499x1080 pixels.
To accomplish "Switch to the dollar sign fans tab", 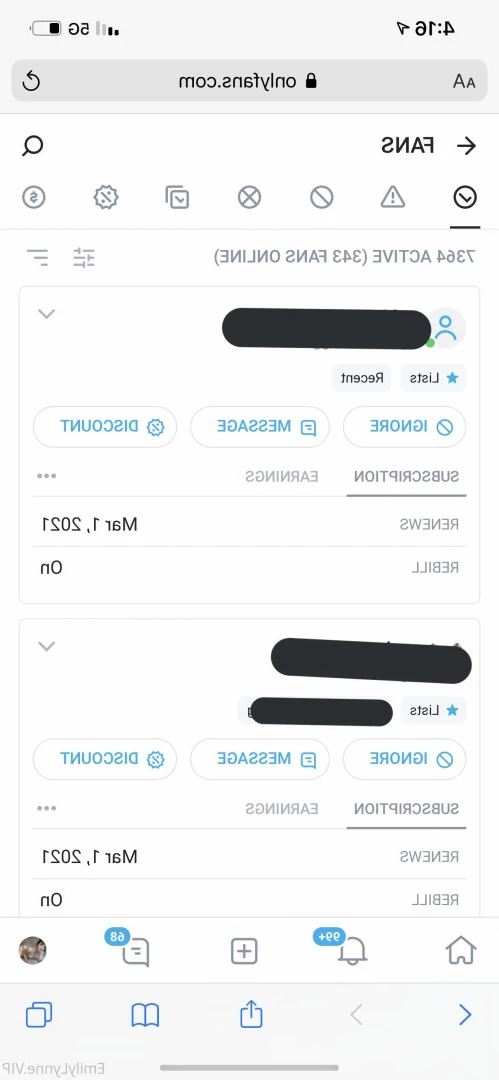I will pyautogui.click(x=33, y=198).
